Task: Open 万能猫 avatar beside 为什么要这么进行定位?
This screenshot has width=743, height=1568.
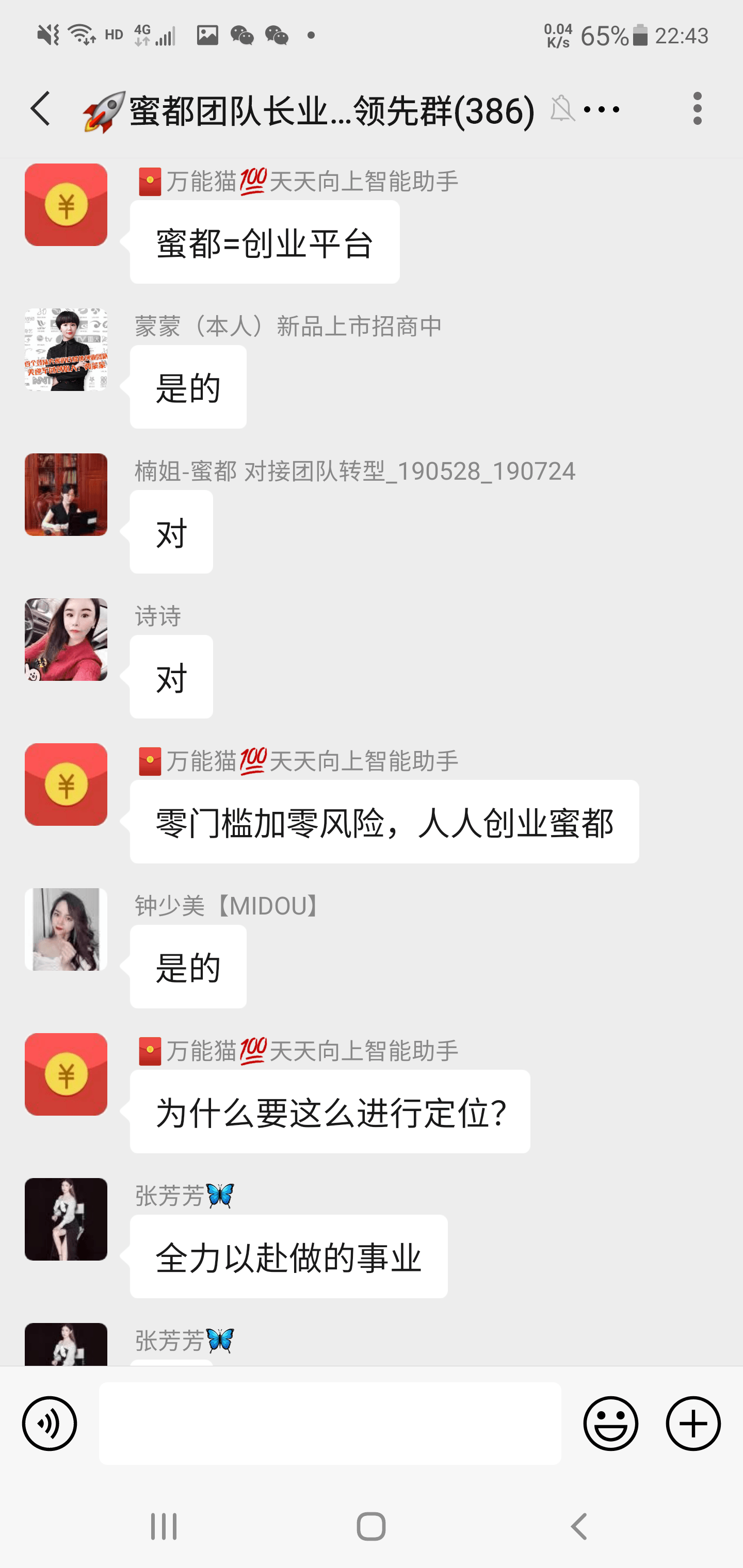Action: pos(66,1074)
